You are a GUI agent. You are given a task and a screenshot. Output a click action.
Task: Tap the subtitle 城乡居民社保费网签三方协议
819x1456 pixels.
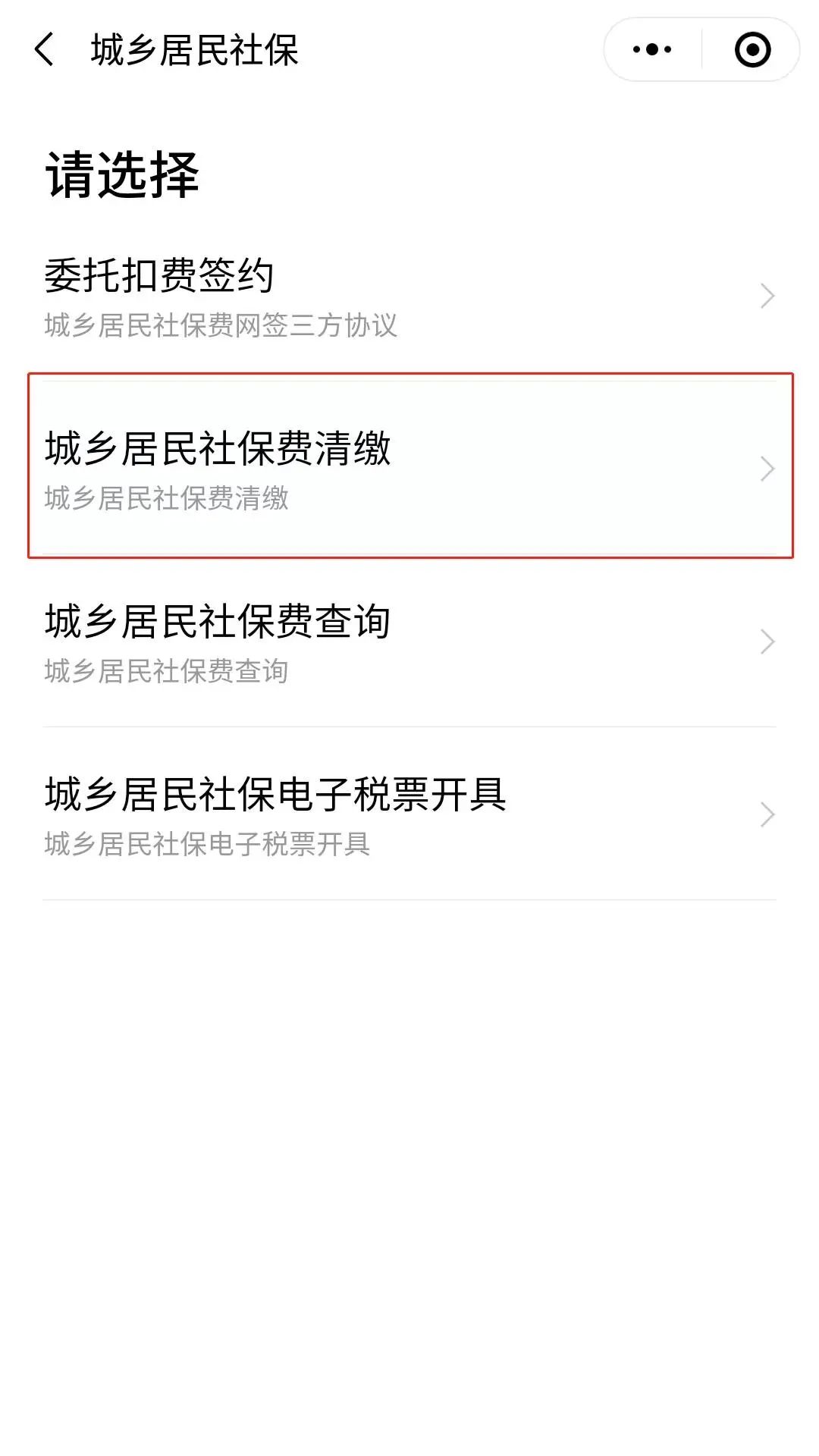click(222, 326)
